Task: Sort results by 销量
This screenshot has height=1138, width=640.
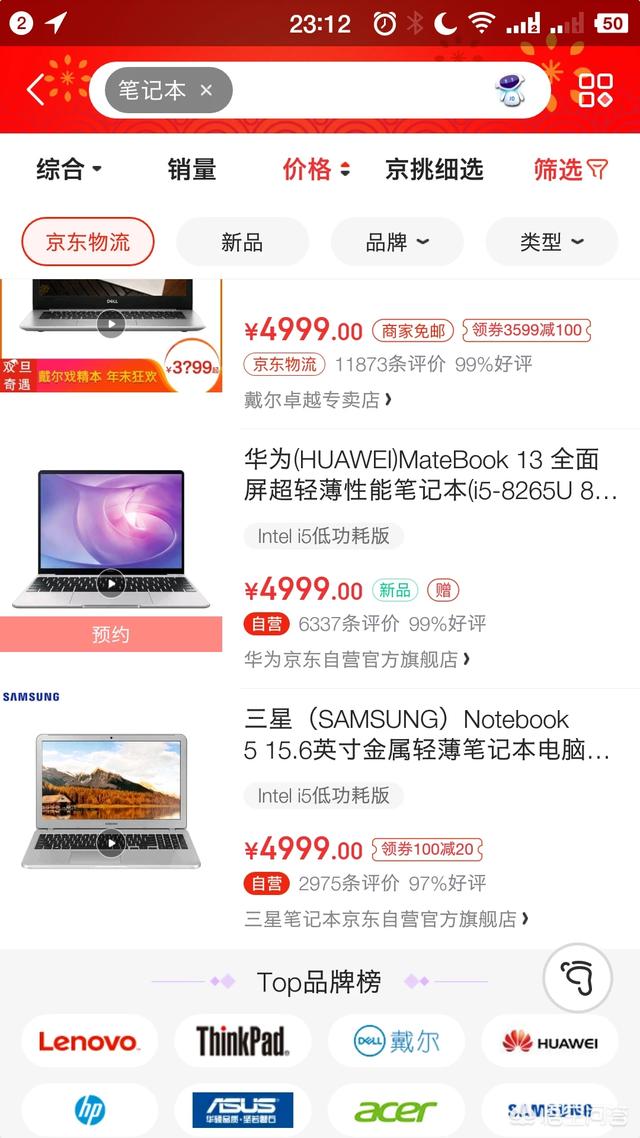Action: (192, 170)
